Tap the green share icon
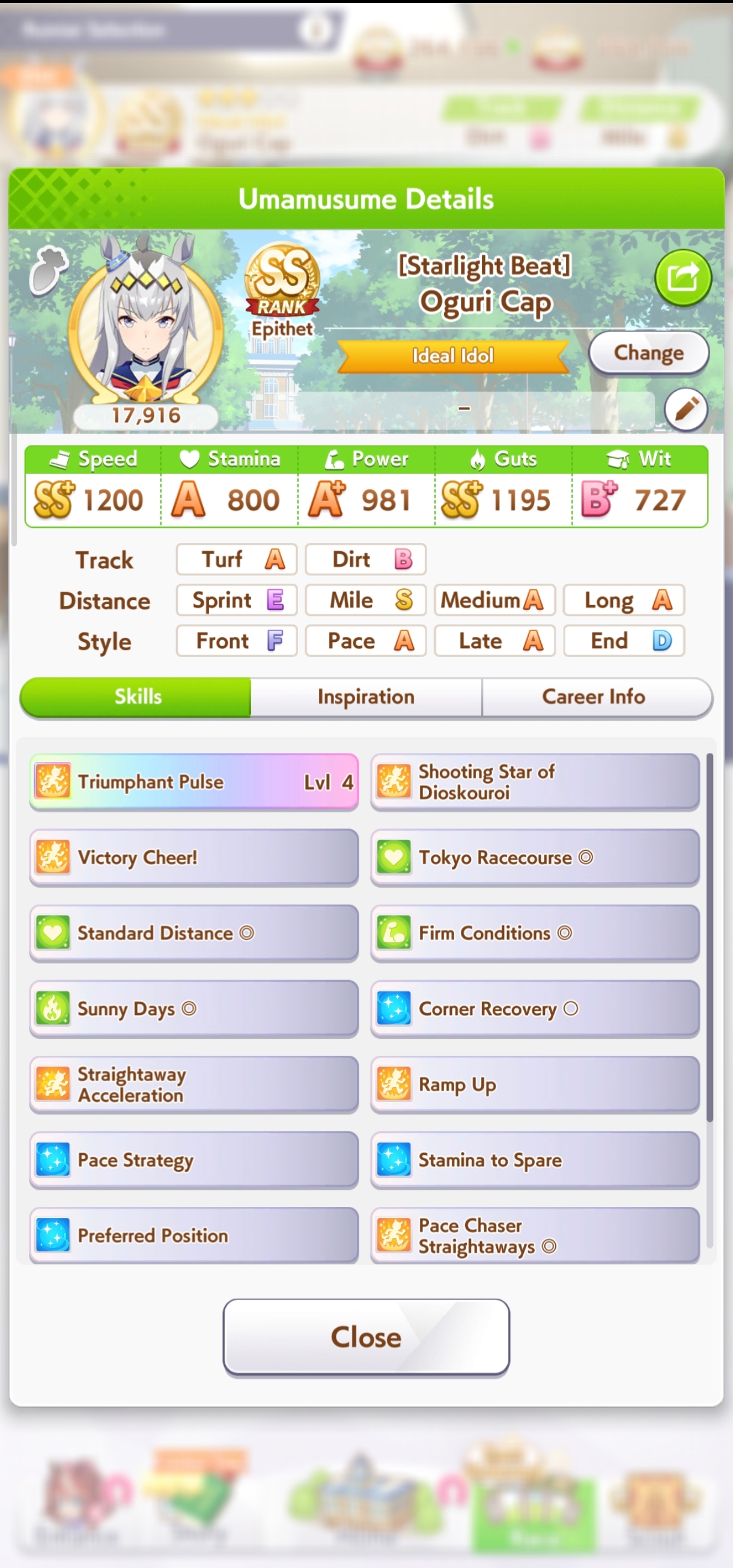The height and width of the screenshot is (1568, 733). [683, 278]
